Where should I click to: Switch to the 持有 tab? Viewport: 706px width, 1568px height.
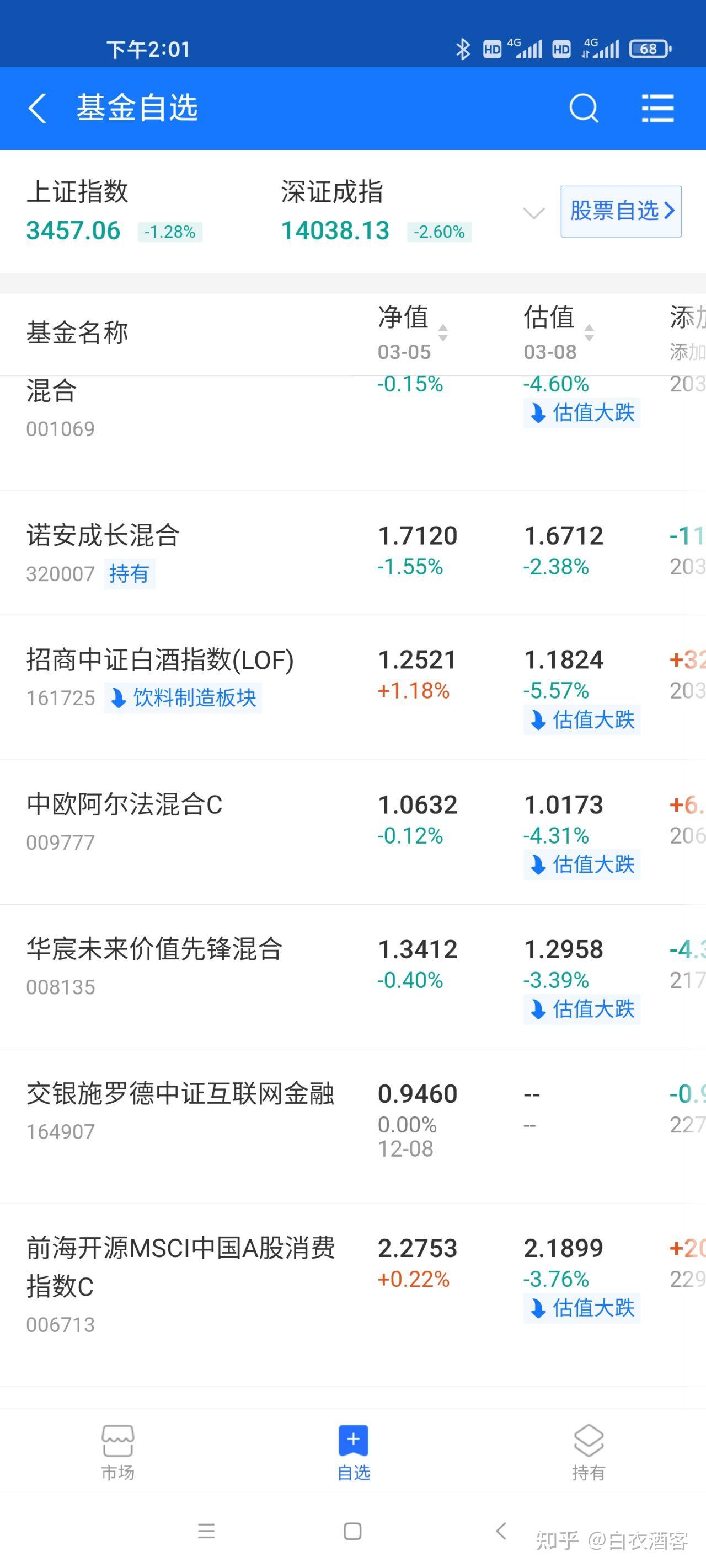pyautogui.click(x=589, y=1452)
